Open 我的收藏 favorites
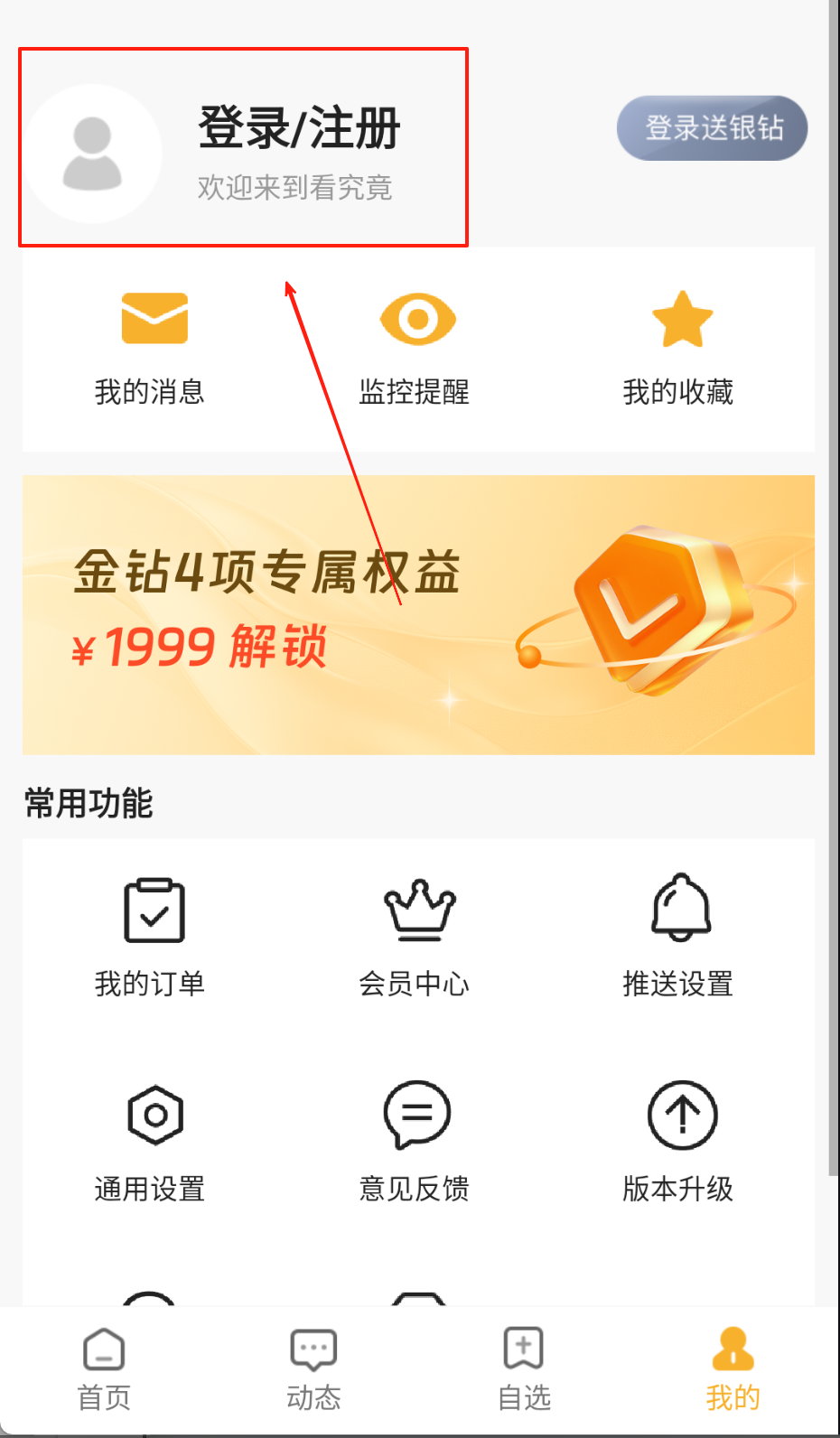 679,348
